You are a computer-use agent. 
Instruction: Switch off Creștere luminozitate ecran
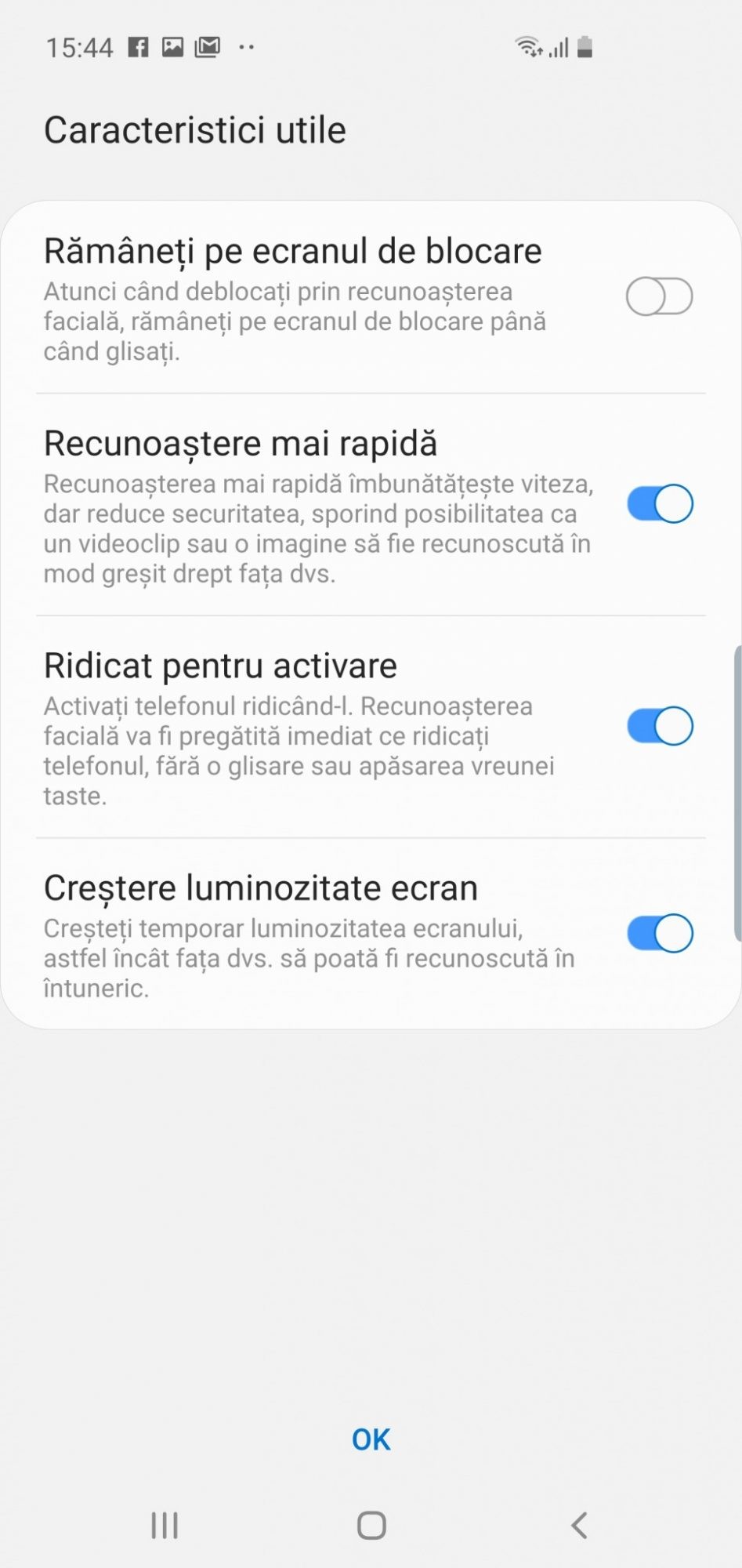(x=659, y=933)
